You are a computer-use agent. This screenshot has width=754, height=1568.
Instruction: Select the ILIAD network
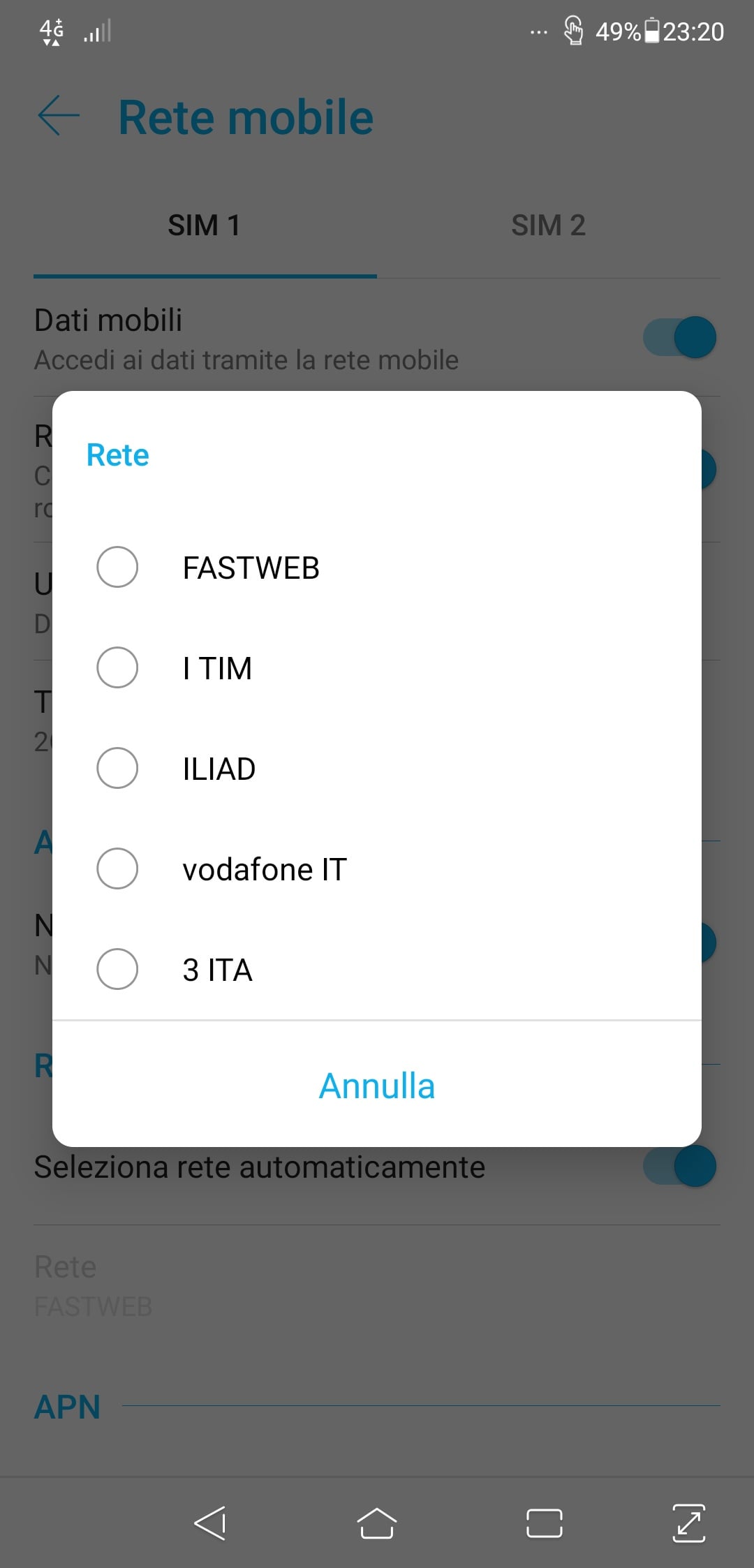tap(377, 768)
